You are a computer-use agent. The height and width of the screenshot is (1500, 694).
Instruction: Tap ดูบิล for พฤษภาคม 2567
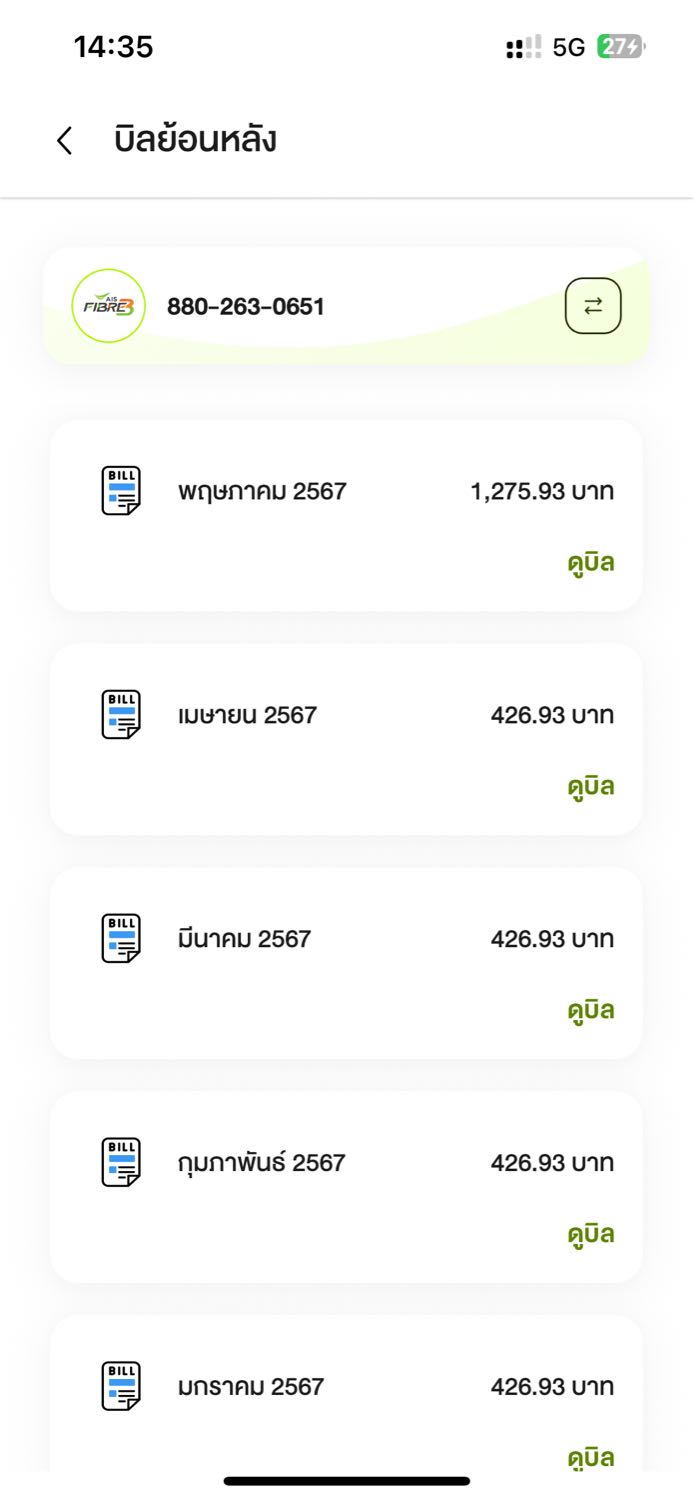tap(590, 563)
